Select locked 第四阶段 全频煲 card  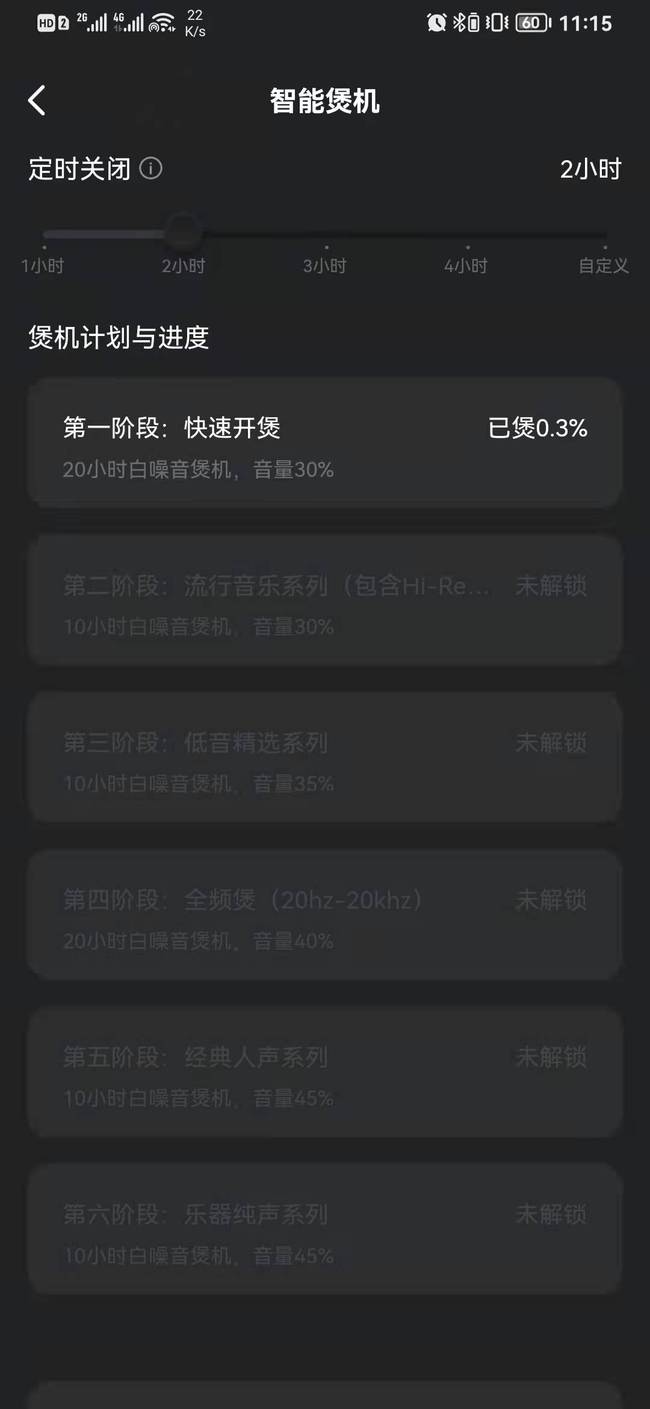325,914
